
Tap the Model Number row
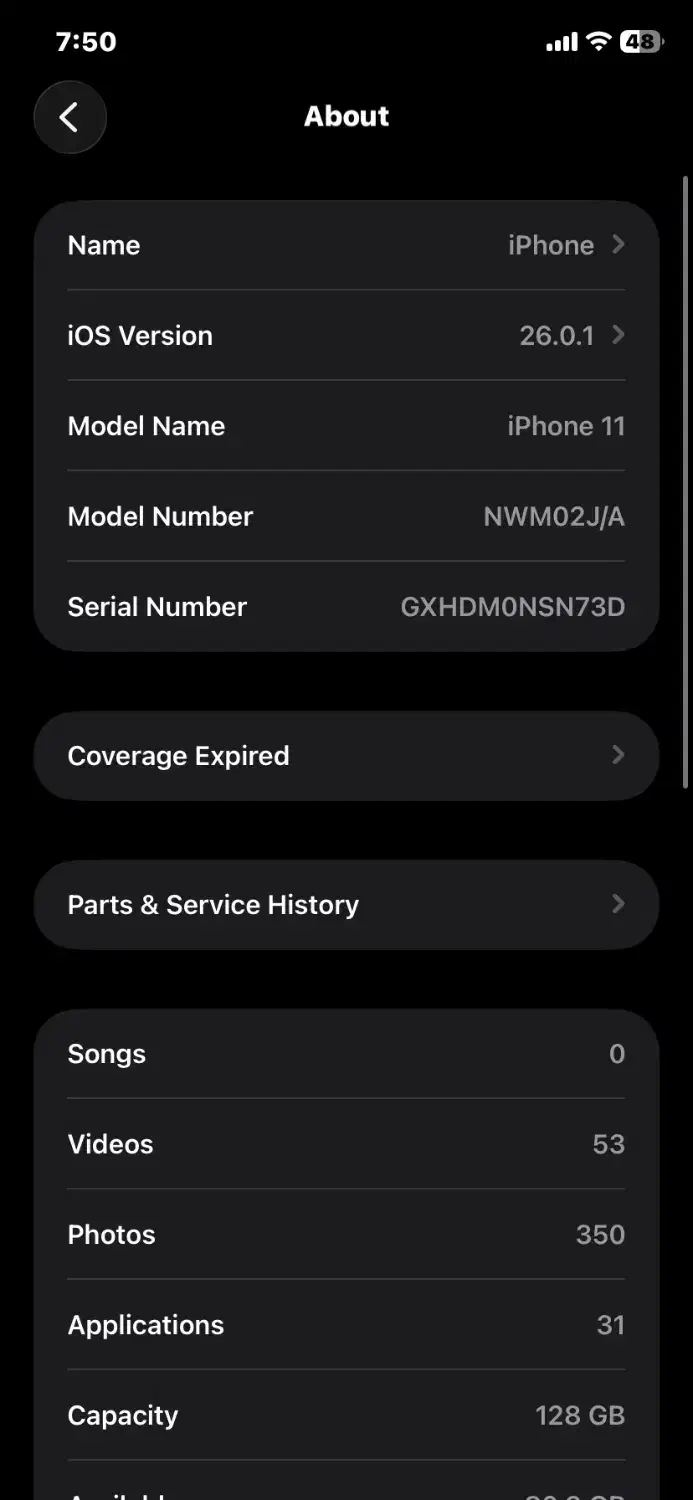point(346,516)
